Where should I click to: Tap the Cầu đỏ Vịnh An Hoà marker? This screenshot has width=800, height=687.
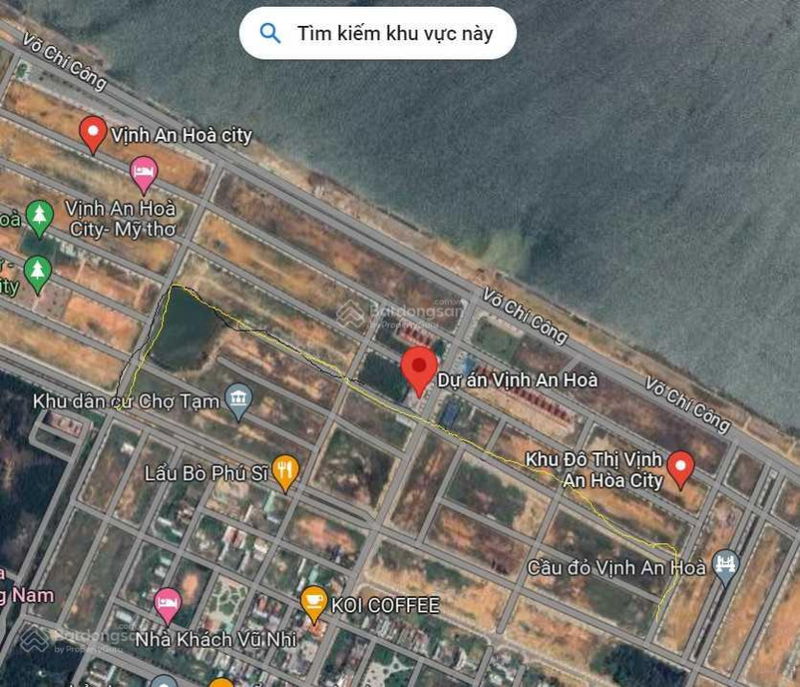click(729, 567)
